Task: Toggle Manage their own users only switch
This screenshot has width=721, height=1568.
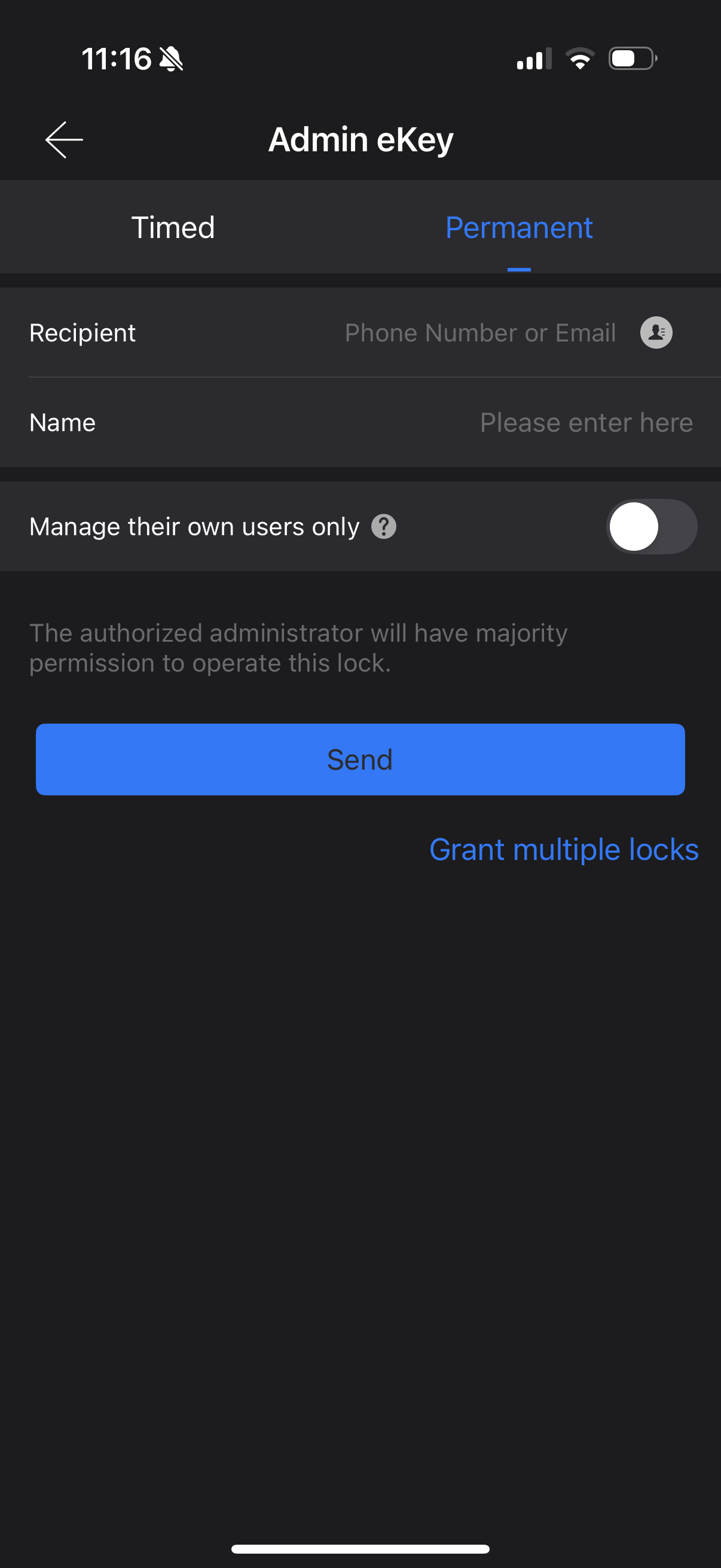Action: (651, 526)
